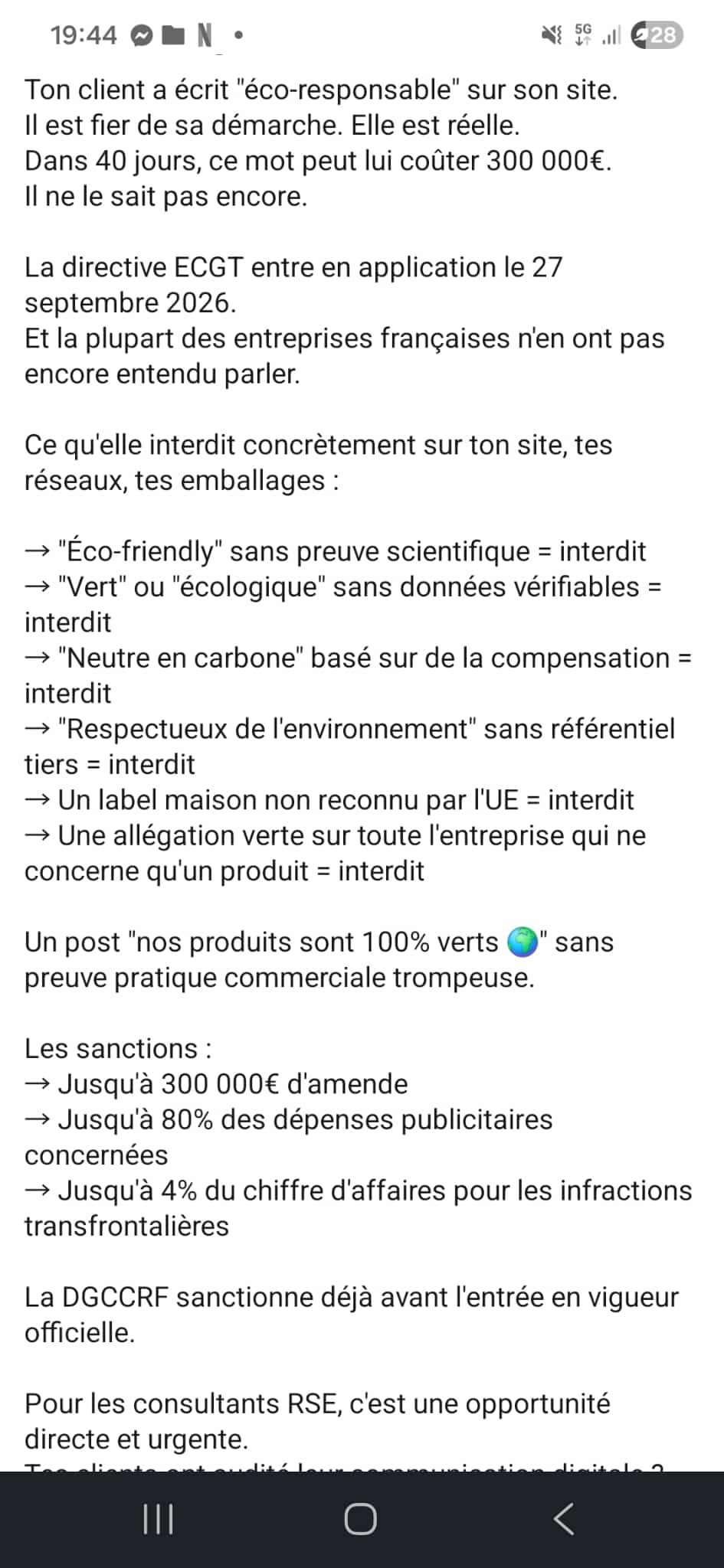Go back with the system back button
724x1568 pixels.
pos(564,1519)
